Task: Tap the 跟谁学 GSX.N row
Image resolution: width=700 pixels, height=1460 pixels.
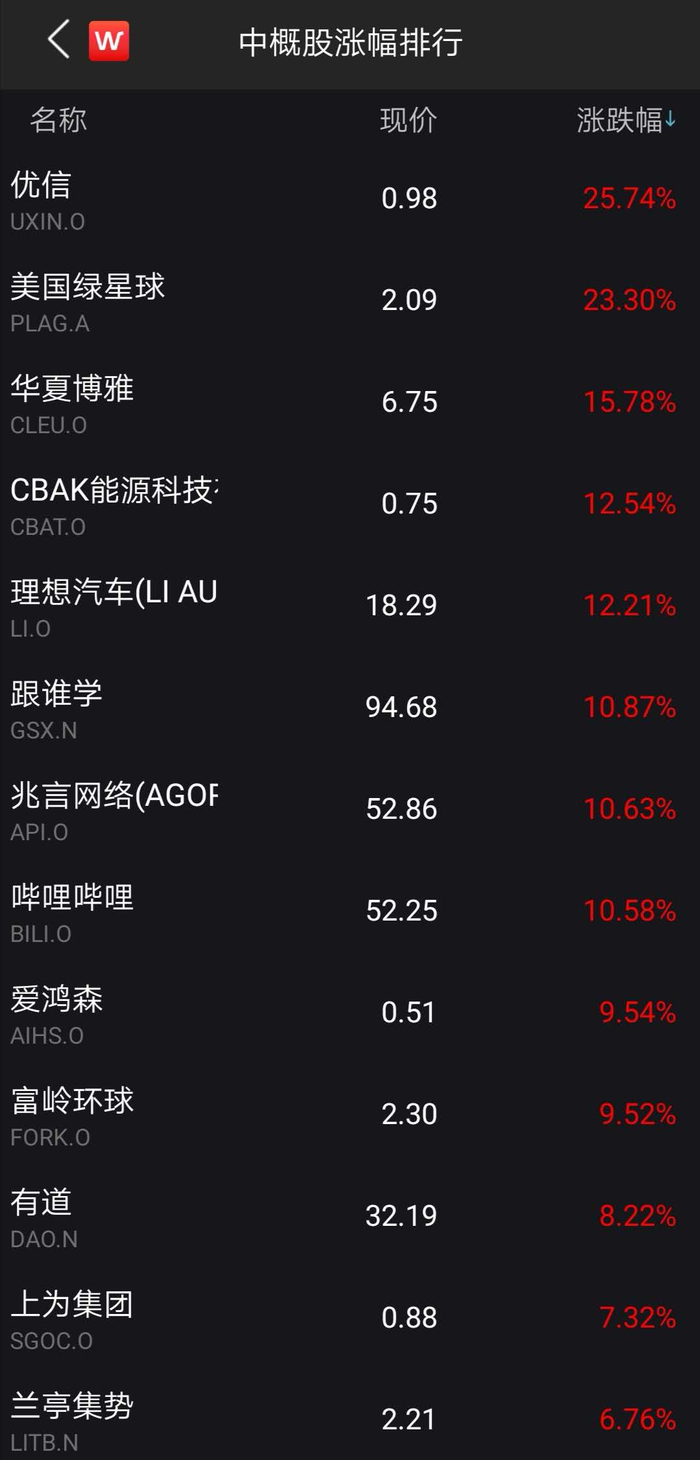Action: click(350, 709)
